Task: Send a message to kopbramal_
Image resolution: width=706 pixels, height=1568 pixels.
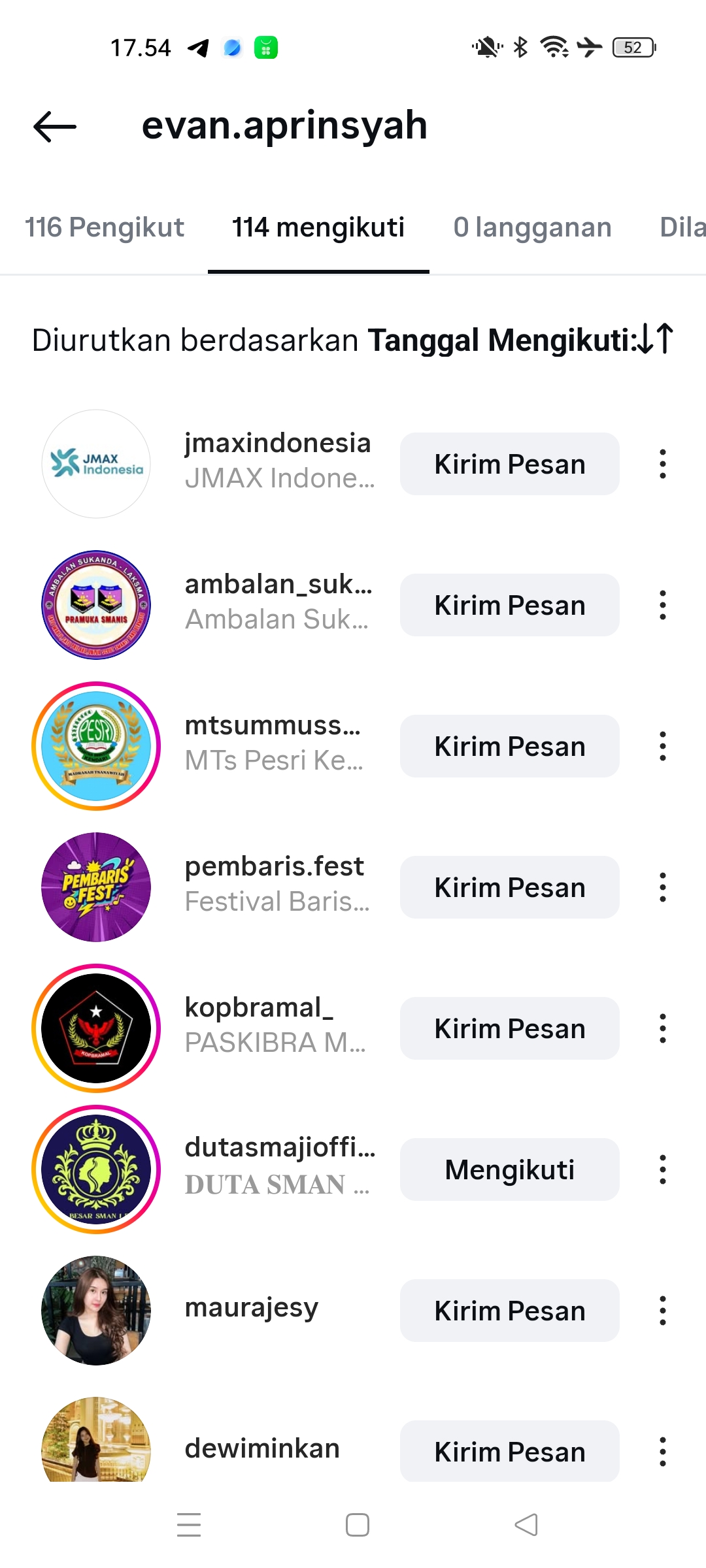Action: tap(509, 1028)
